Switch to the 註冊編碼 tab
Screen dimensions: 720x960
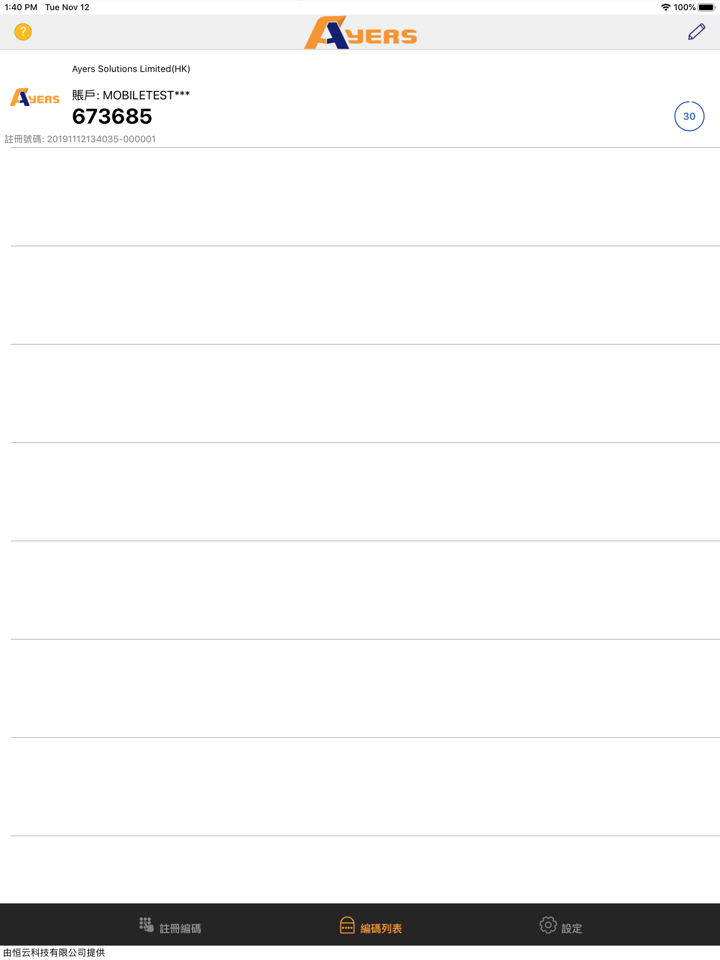point(170,926)
